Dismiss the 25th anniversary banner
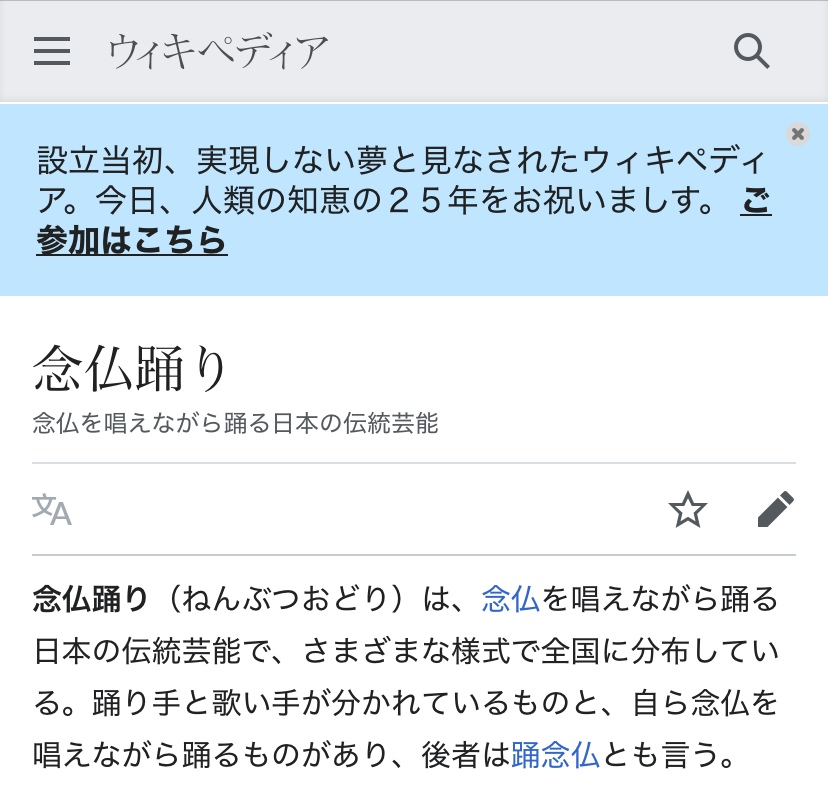The image size is (828, 796). 797,135
